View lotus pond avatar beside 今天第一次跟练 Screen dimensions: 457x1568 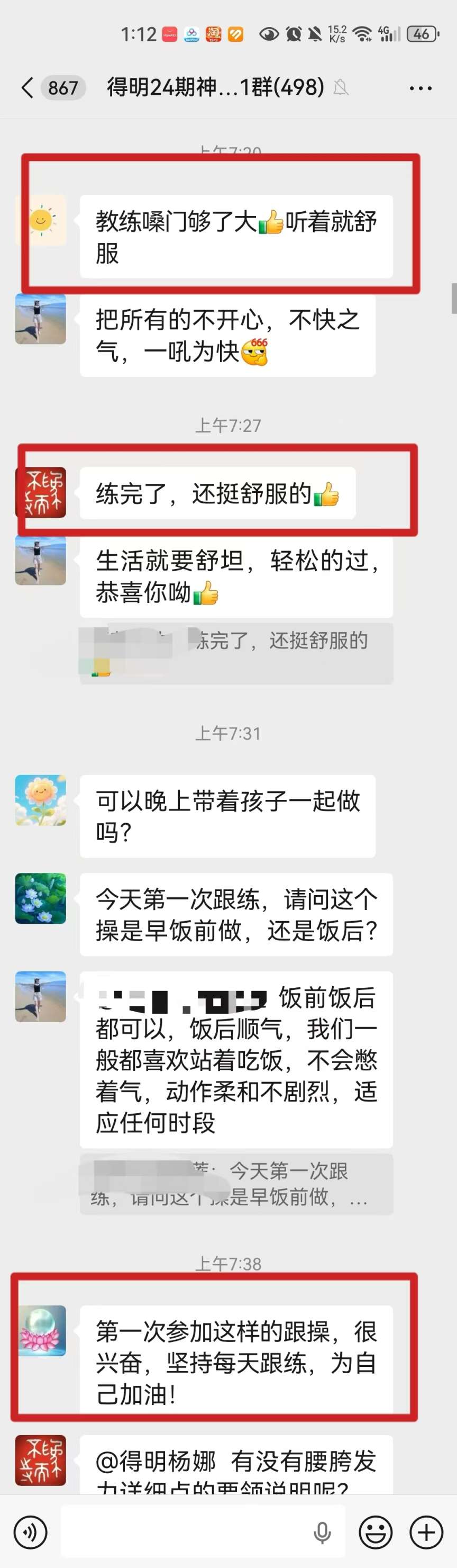pos(41,898)
